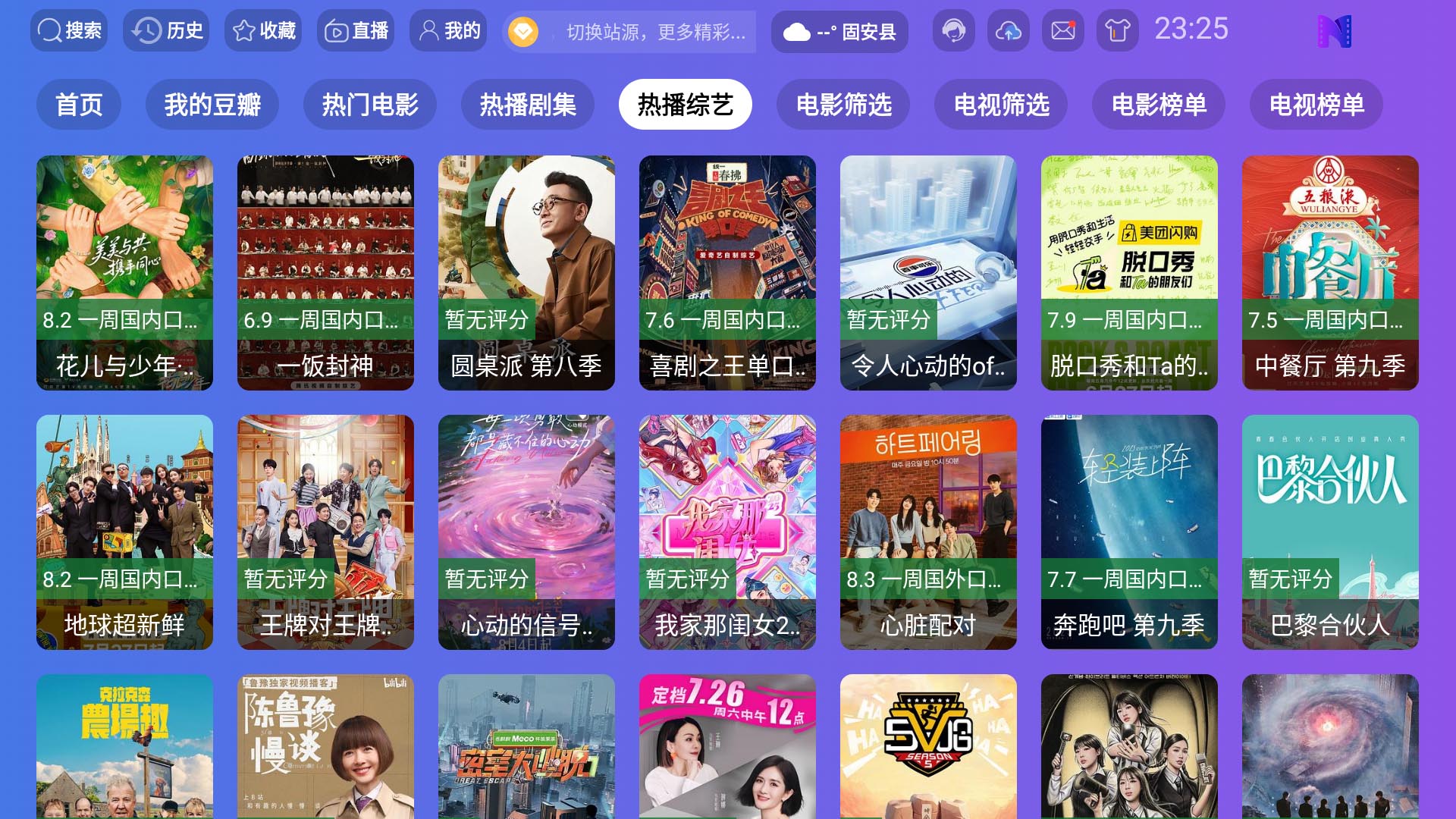Open the 搜索 search button

(69, 31)
